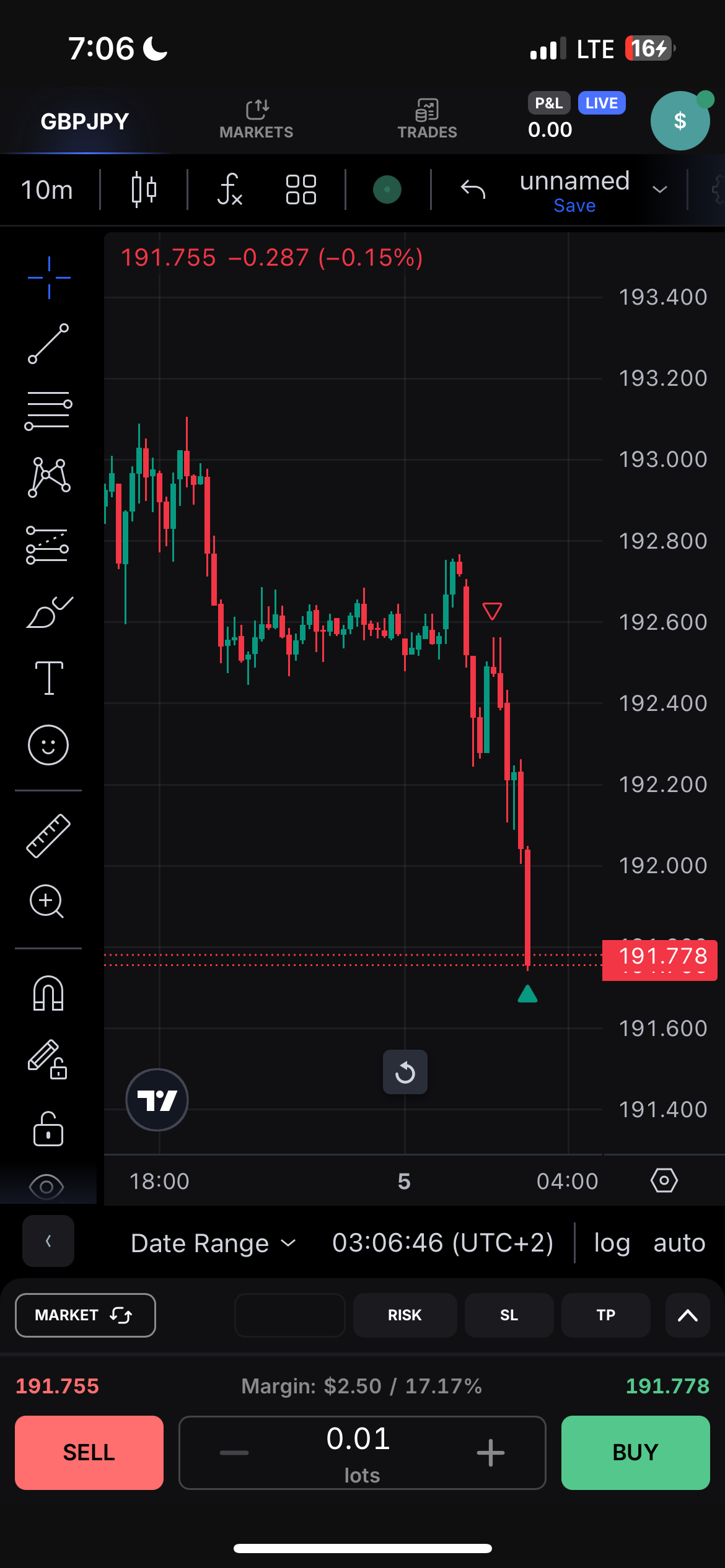Select the brush drawing tool
Image resolution: width=725 pixels, height=1568 pixels.
pyautogui.click(x=48, y=610)
